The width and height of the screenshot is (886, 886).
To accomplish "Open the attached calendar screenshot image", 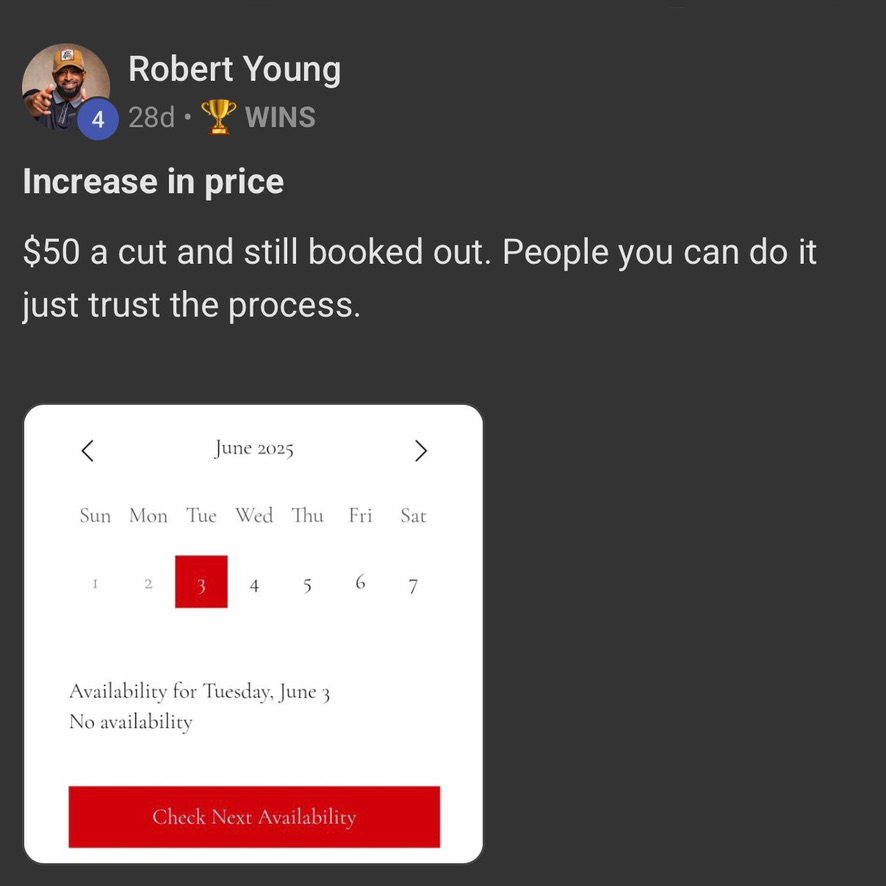I will click(253, 633).
